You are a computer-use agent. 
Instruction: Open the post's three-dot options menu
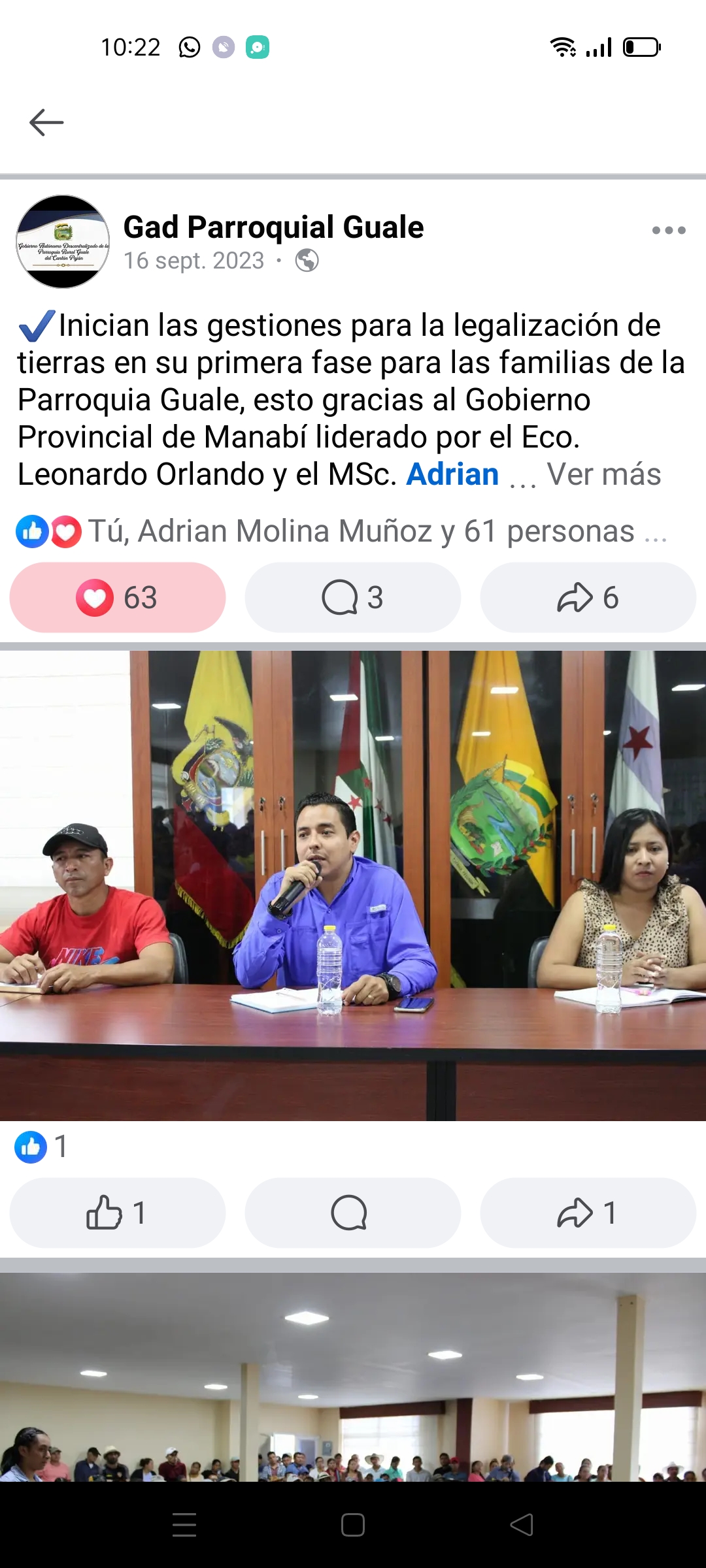668,230
